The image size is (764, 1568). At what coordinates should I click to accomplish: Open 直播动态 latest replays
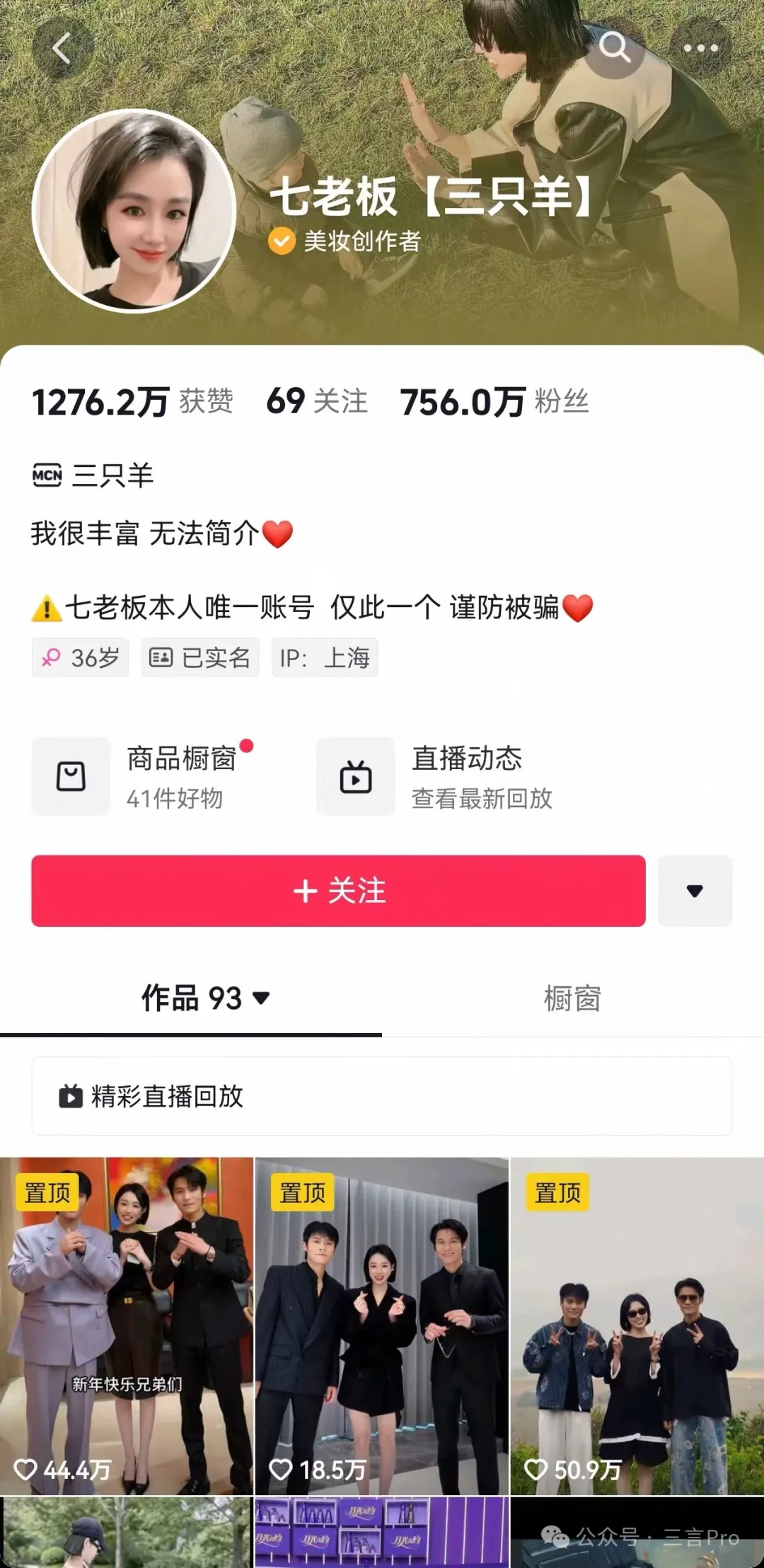tap(435, 777)
